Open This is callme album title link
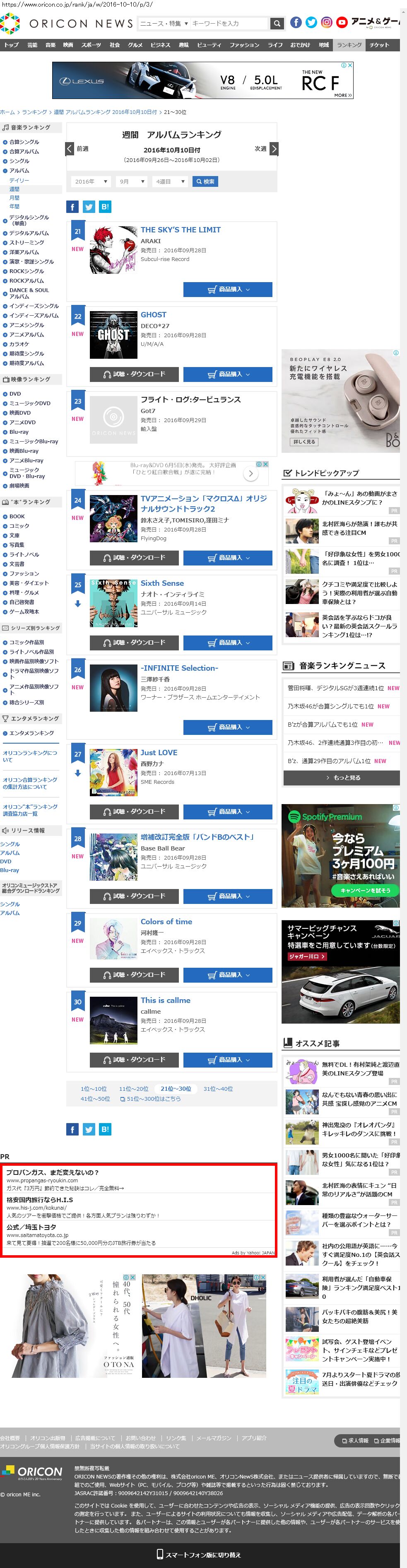The height and width of the screenshot is (1568, 407). (166, 1000)
